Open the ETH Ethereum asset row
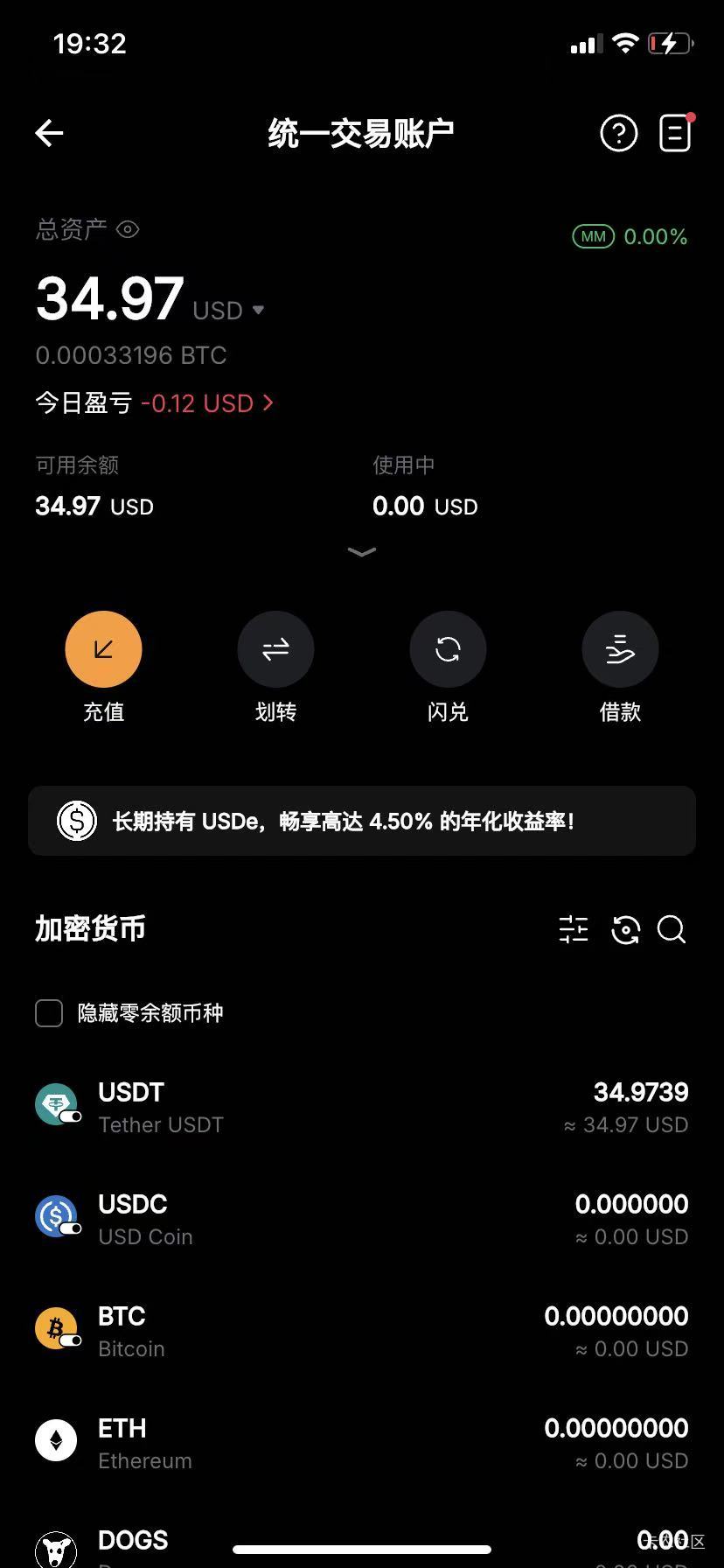Screen dimensions: 724x1568 [x=362, y=1444]
